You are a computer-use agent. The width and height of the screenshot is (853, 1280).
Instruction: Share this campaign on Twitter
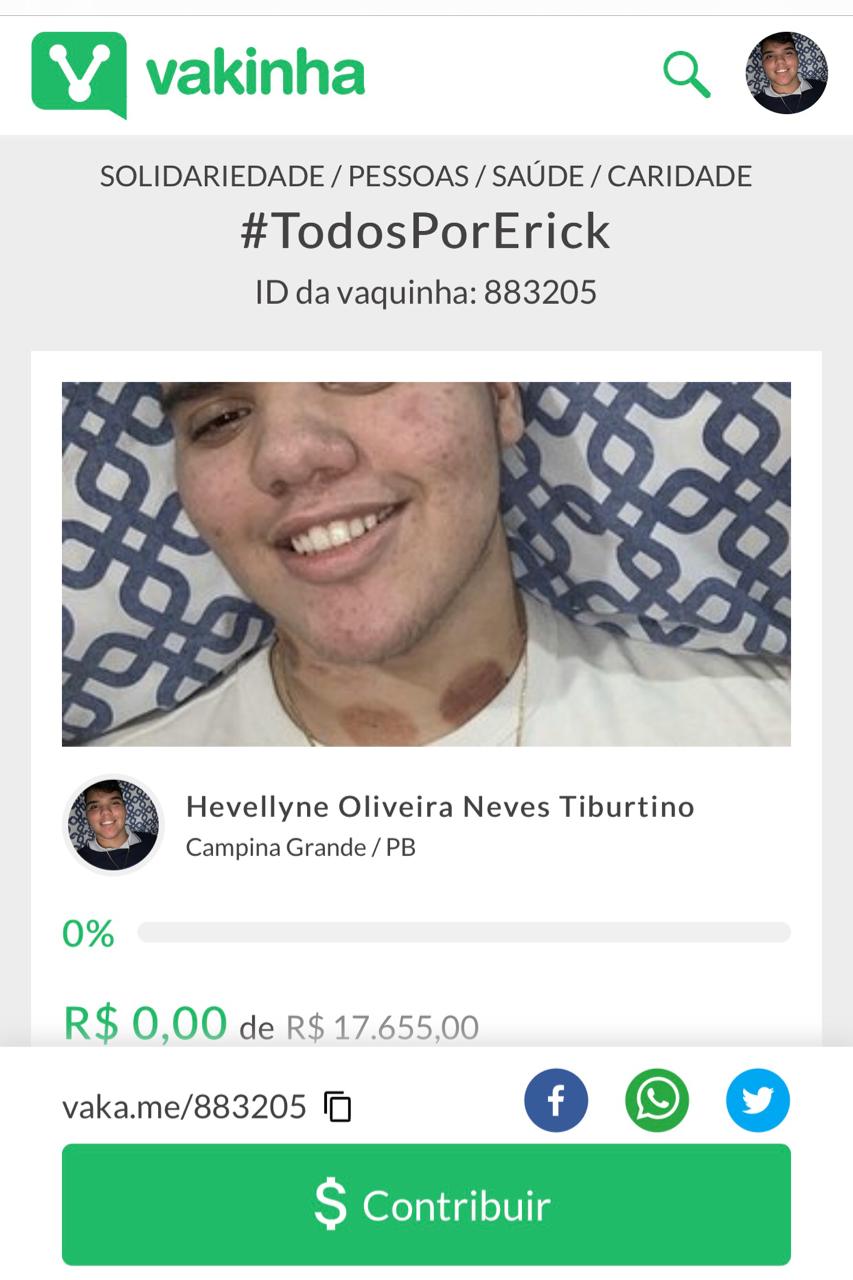tap(758, 1101)
